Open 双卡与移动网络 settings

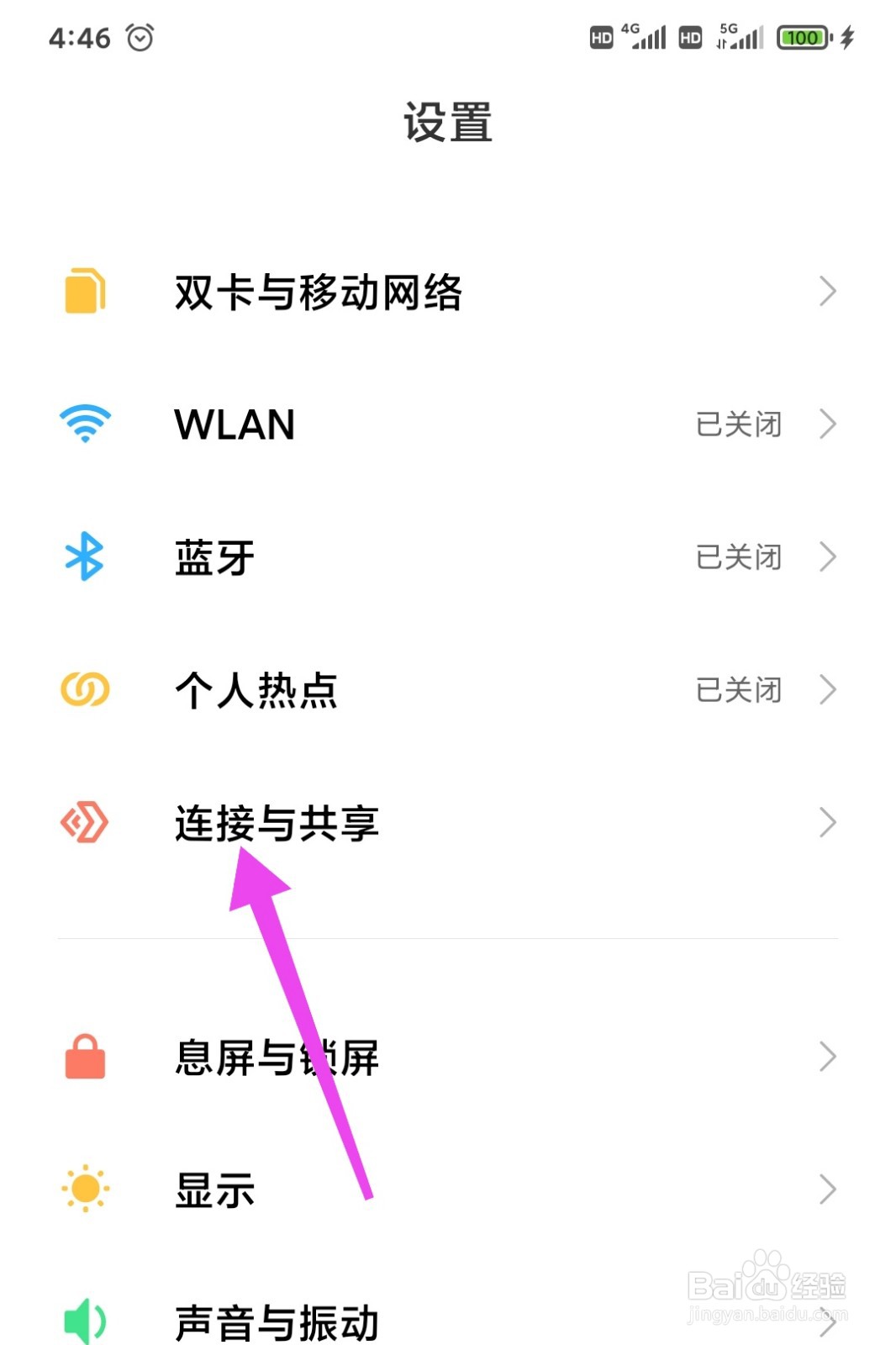(x=318, y=292)
